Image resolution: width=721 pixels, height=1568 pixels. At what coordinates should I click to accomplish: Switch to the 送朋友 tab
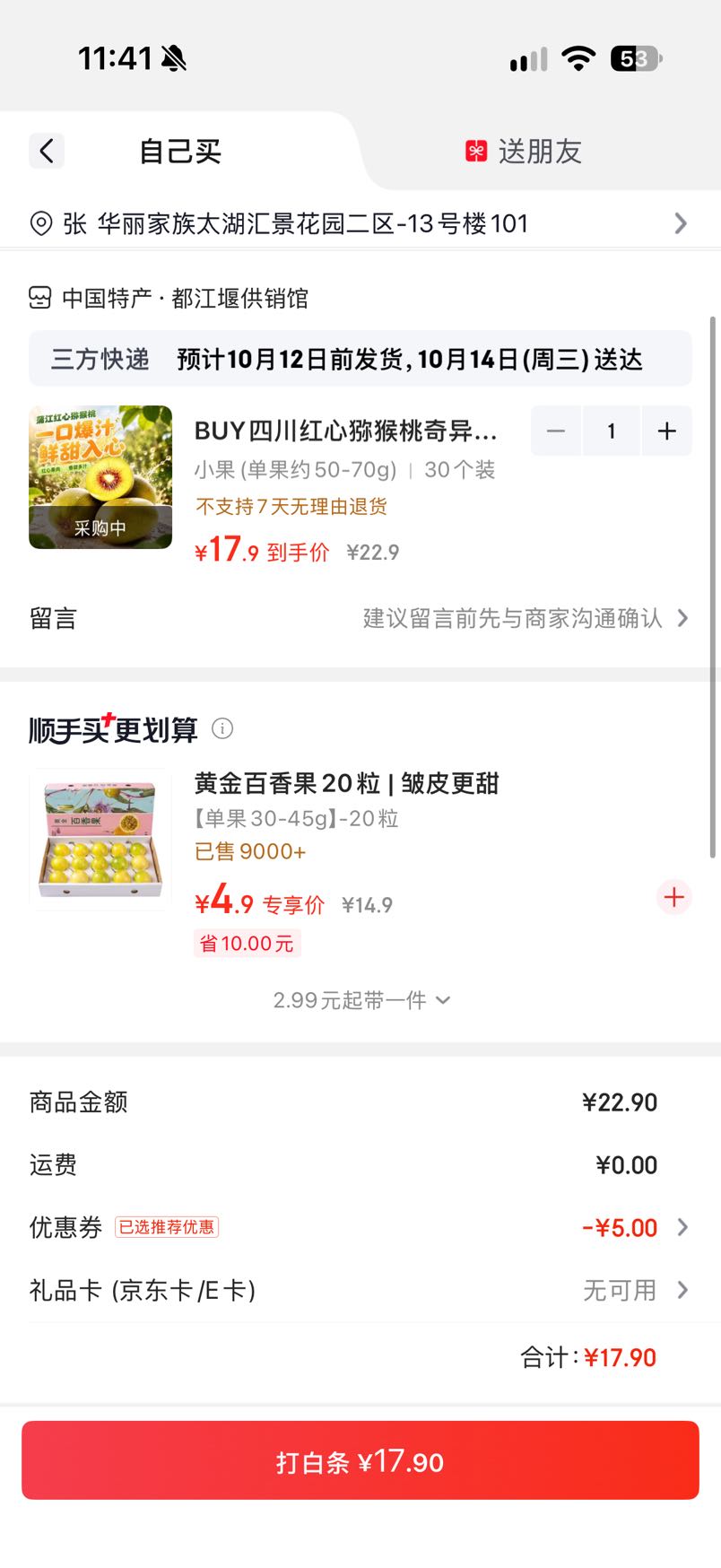pyautogui.click(x=524, y=152)
